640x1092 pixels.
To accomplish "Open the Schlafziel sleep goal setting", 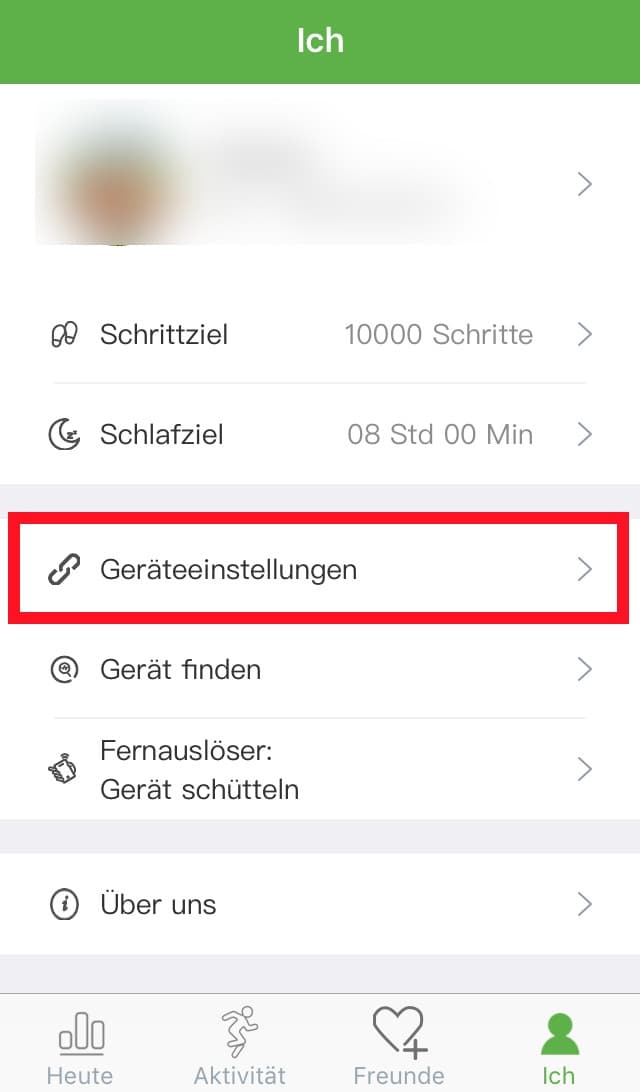I will pos(320,434).
